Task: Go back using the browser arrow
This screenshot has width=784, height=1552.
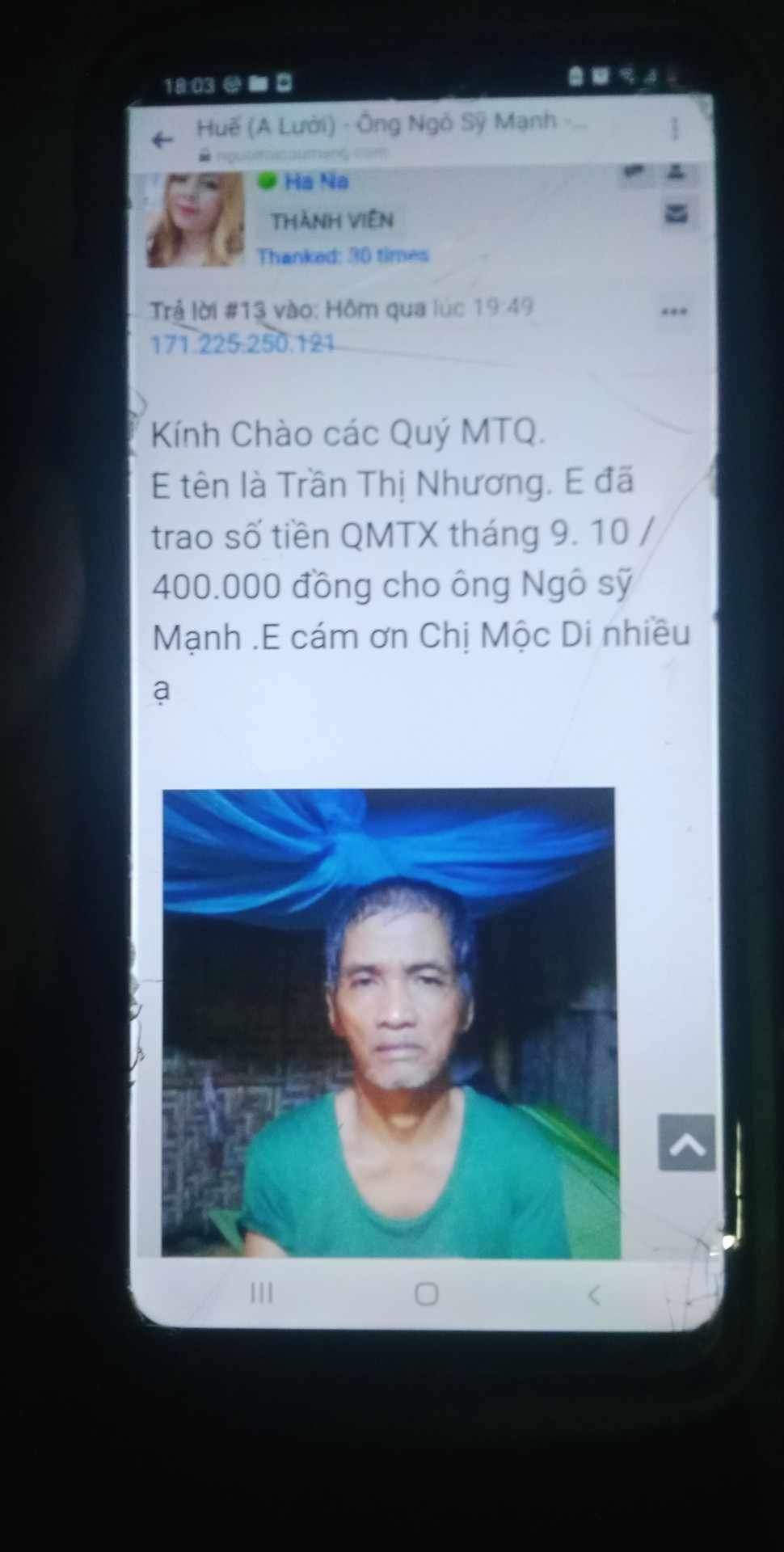Action: click(163, 141)
